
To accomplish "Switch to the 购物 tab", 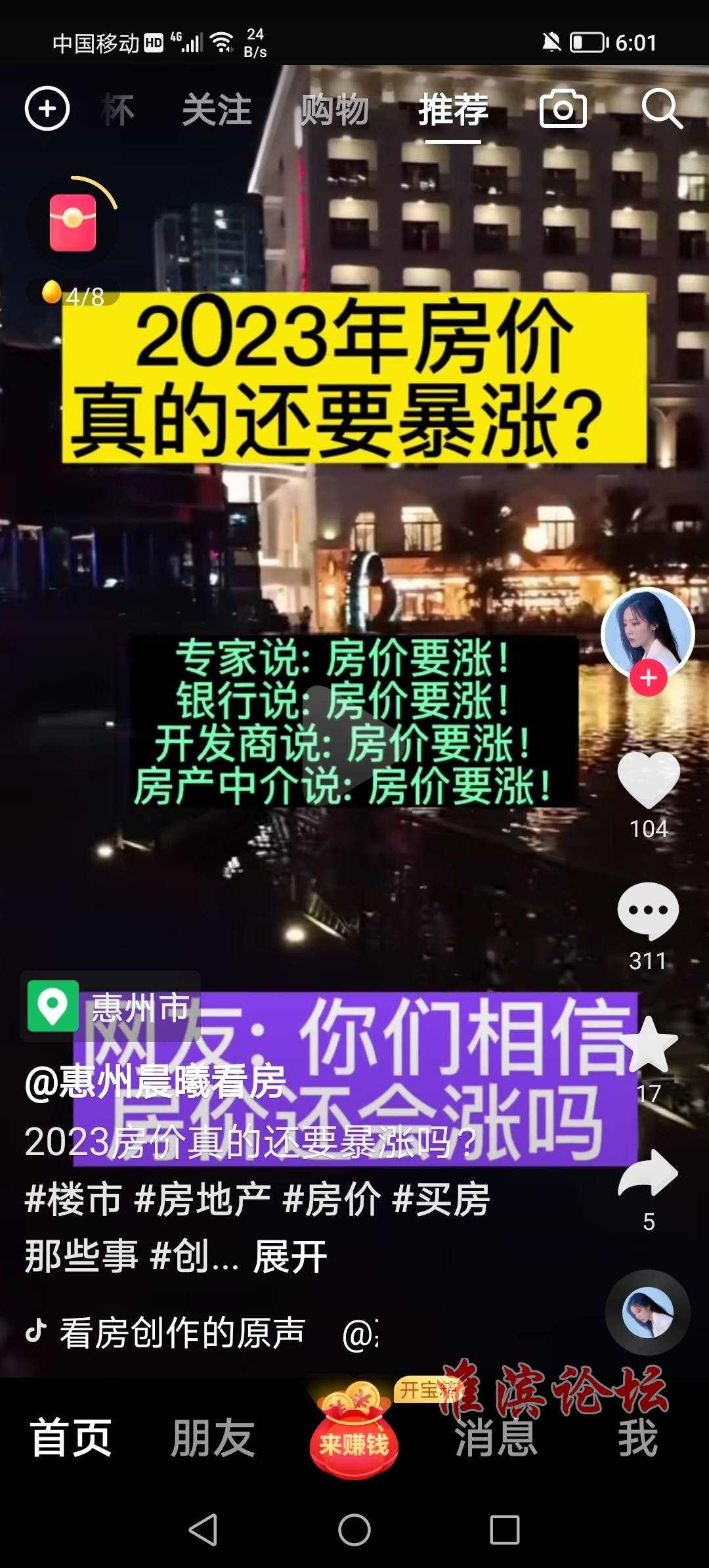I will tap(335, 110).
